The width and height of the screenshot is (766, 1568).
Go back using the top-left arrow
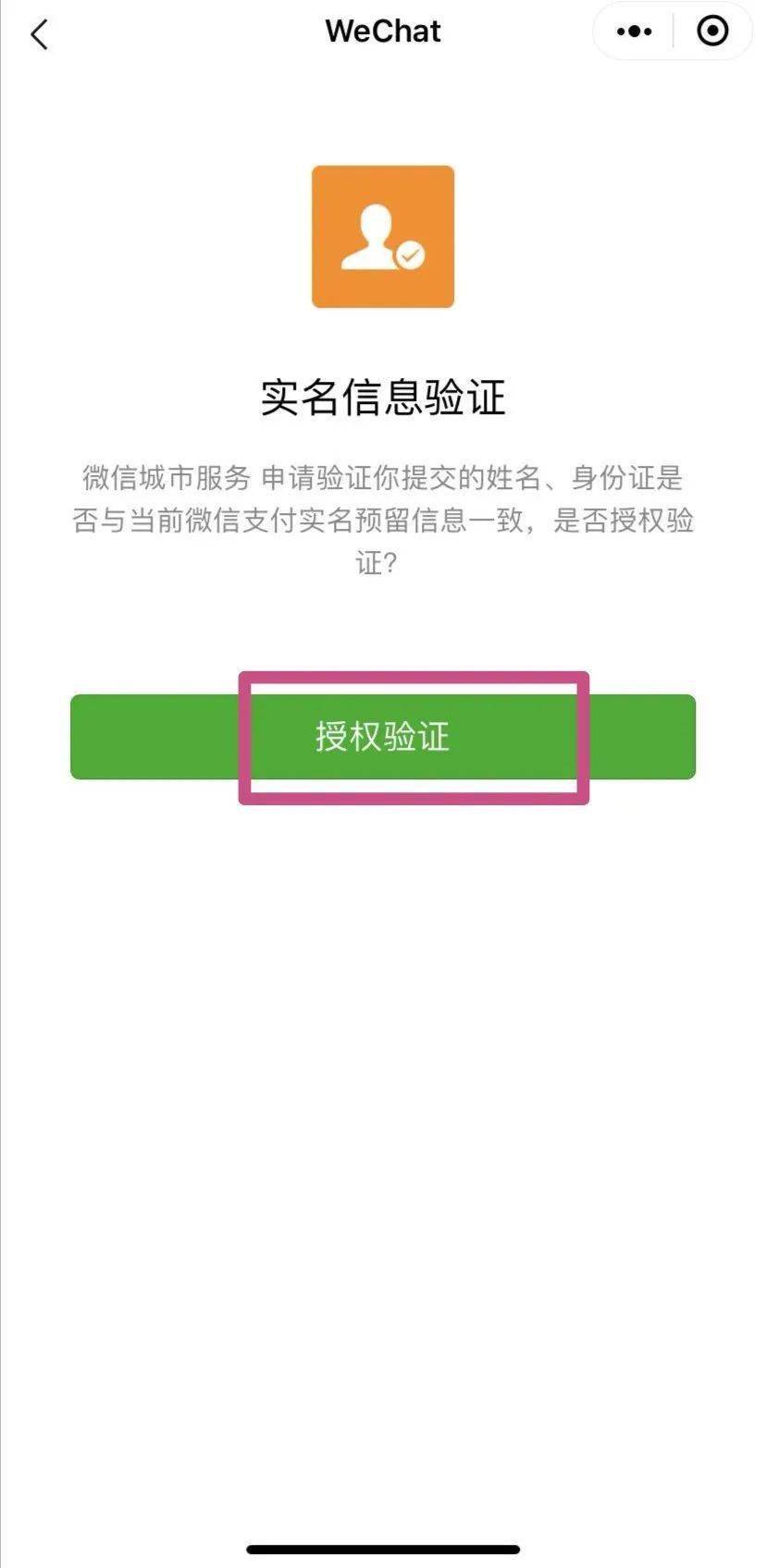tap(39, 35)
